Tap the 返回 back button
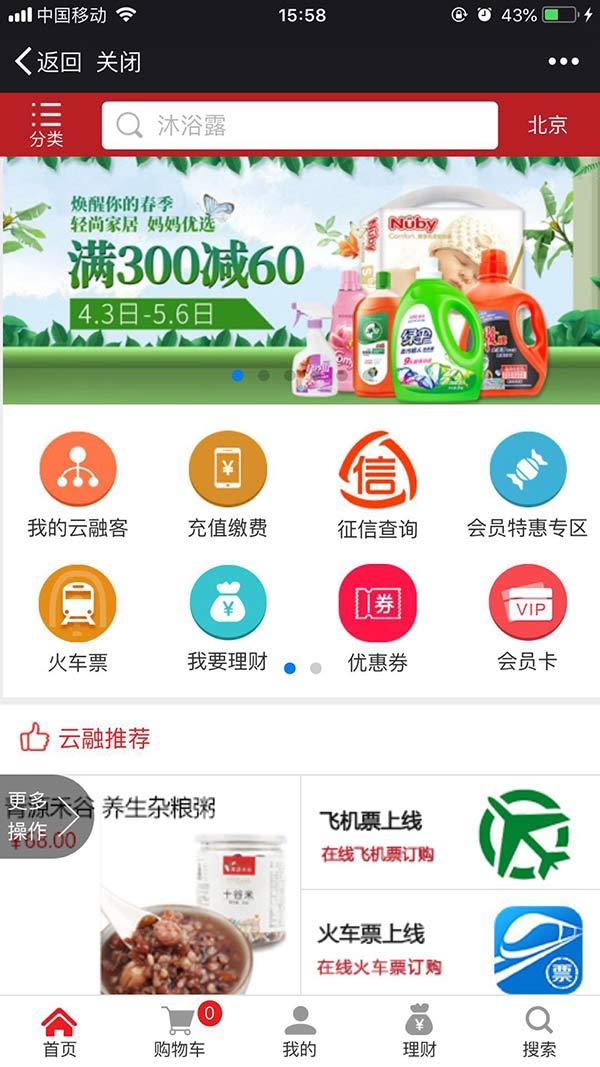Viewport: 600px width, 1067px height. [x=48, y=62]
